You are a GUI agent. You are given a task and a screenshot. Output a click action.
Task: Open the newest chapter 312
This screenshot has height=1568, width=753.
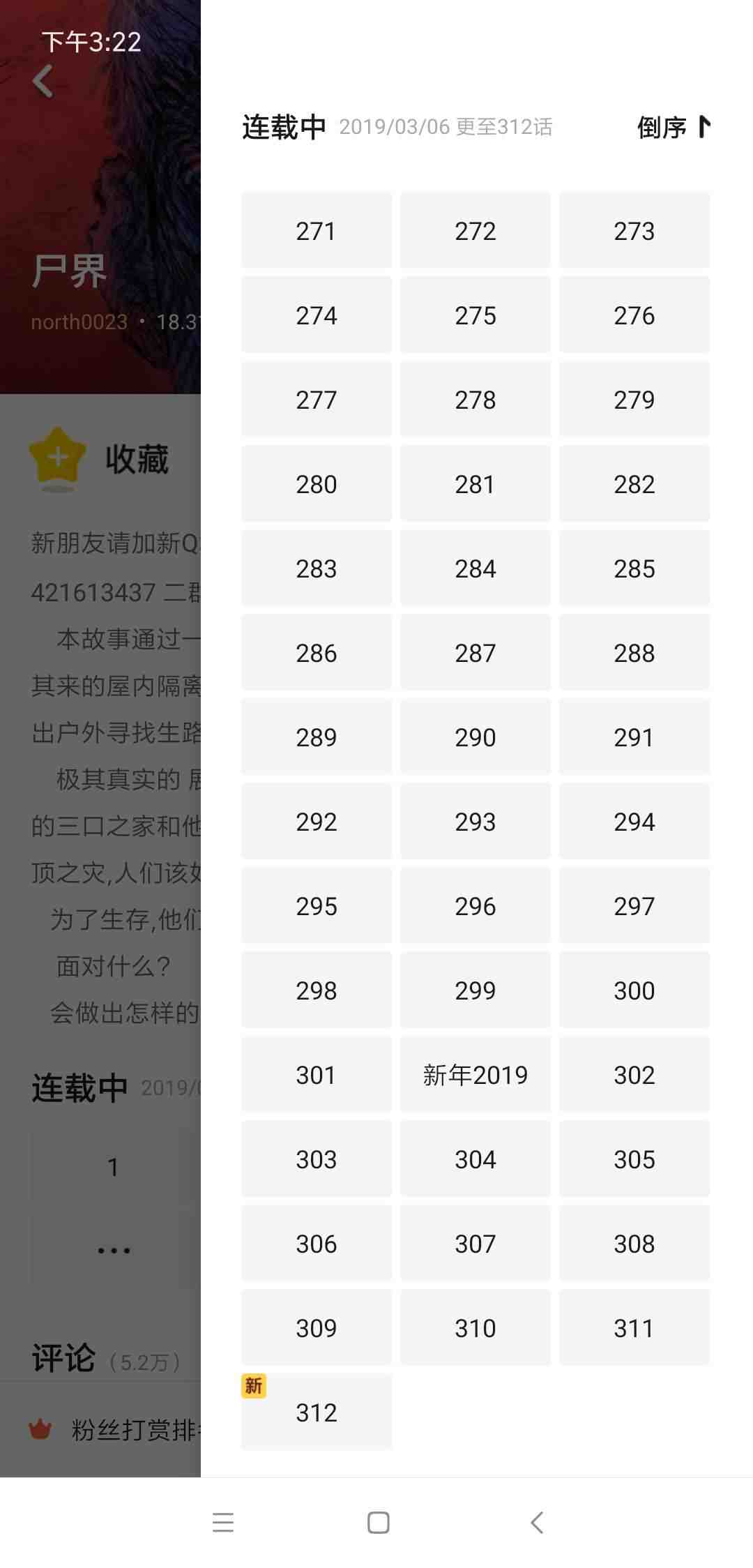[316, 1412]
